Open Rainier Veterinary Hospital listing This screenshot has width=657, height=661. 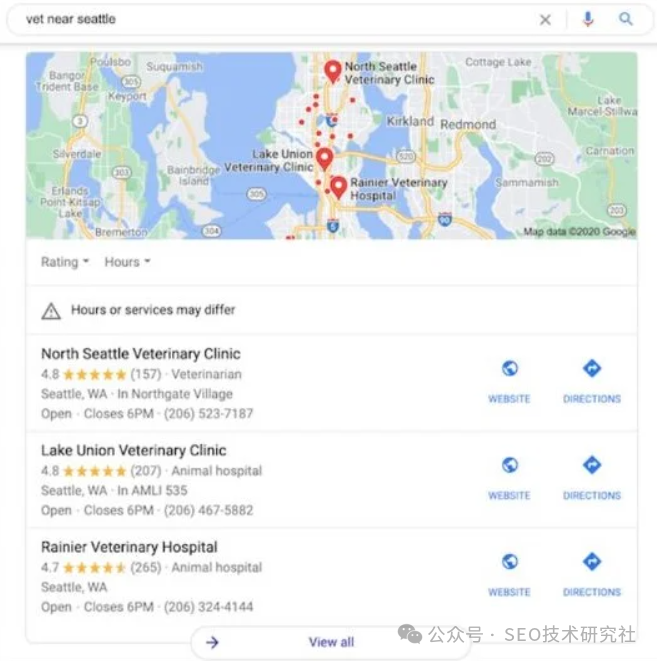[x=129, y=547]
